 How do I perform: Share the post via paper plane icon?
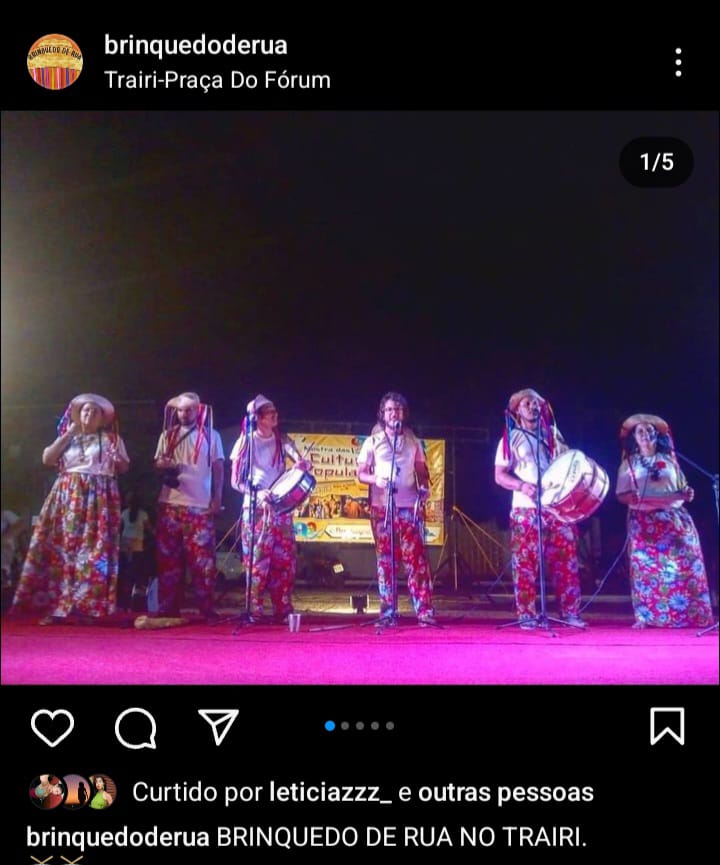218,726
